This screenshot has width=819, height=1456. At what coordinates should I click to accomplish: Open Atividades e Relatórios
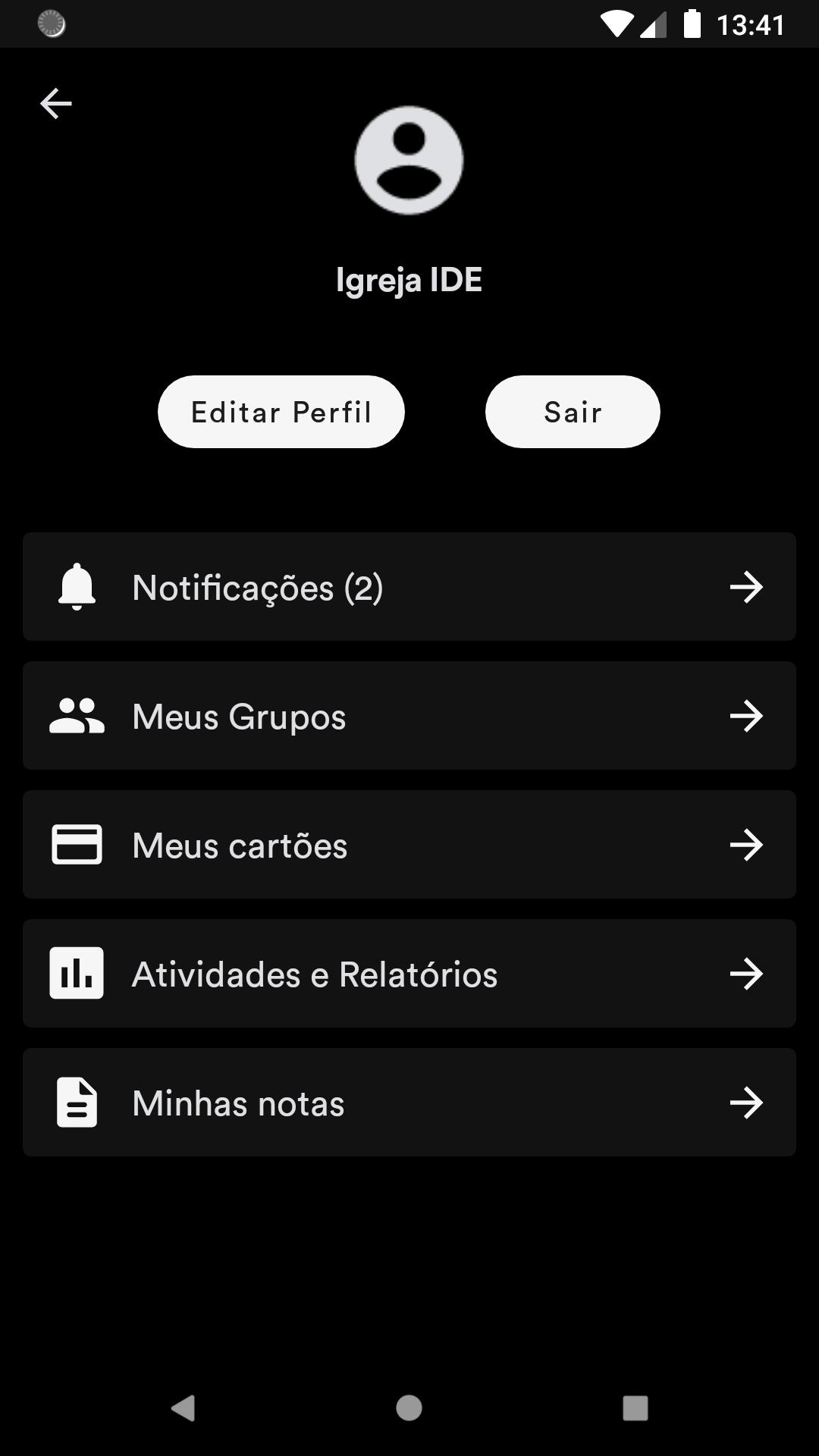click(x=409, y=974)
